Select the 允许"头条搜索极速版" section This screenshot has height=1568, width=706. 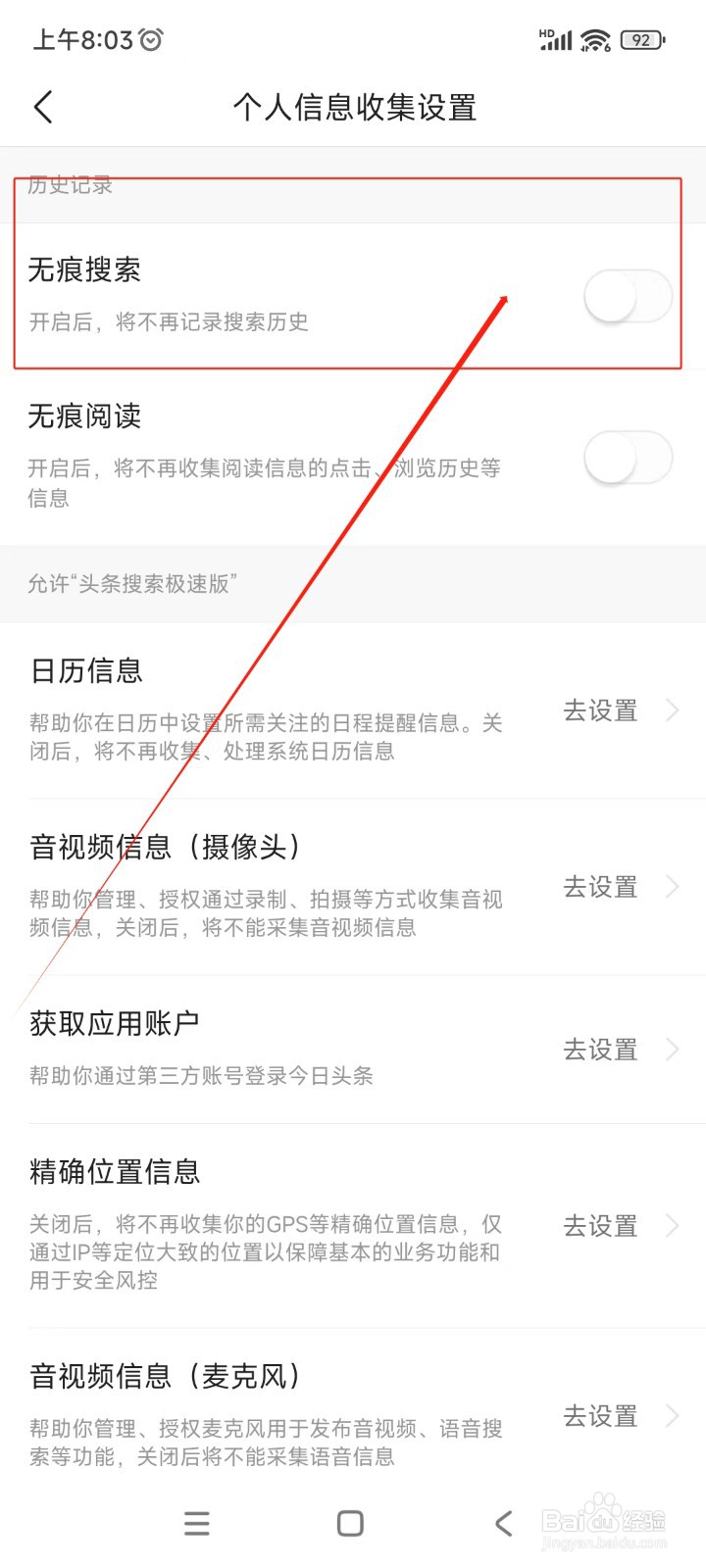click(x=130, y=584)
